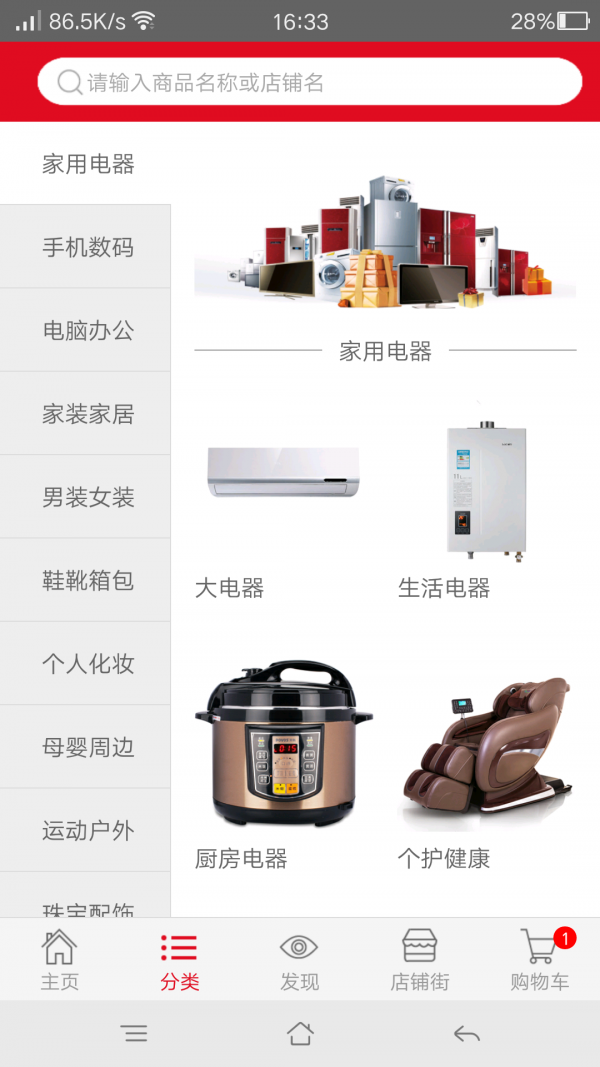Open the 购物车 shopping cart tab
The width and height of the screenshot is (600, 1067).
tap(540, 959)
